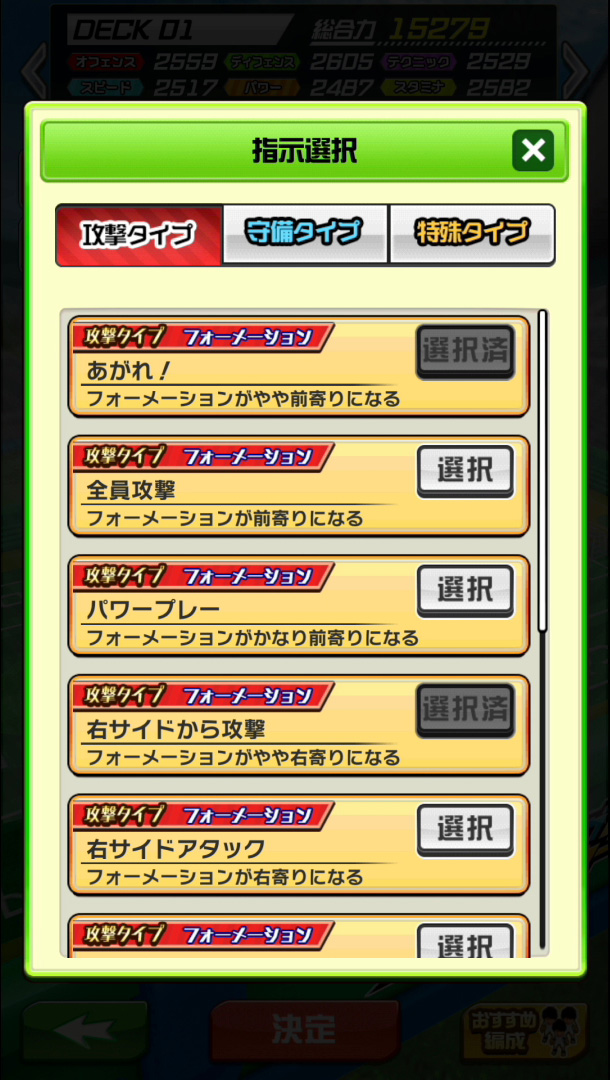Switch to the 守備タイプ tab
This screenshot has width=610, height=1080.
tap(305, 234)
